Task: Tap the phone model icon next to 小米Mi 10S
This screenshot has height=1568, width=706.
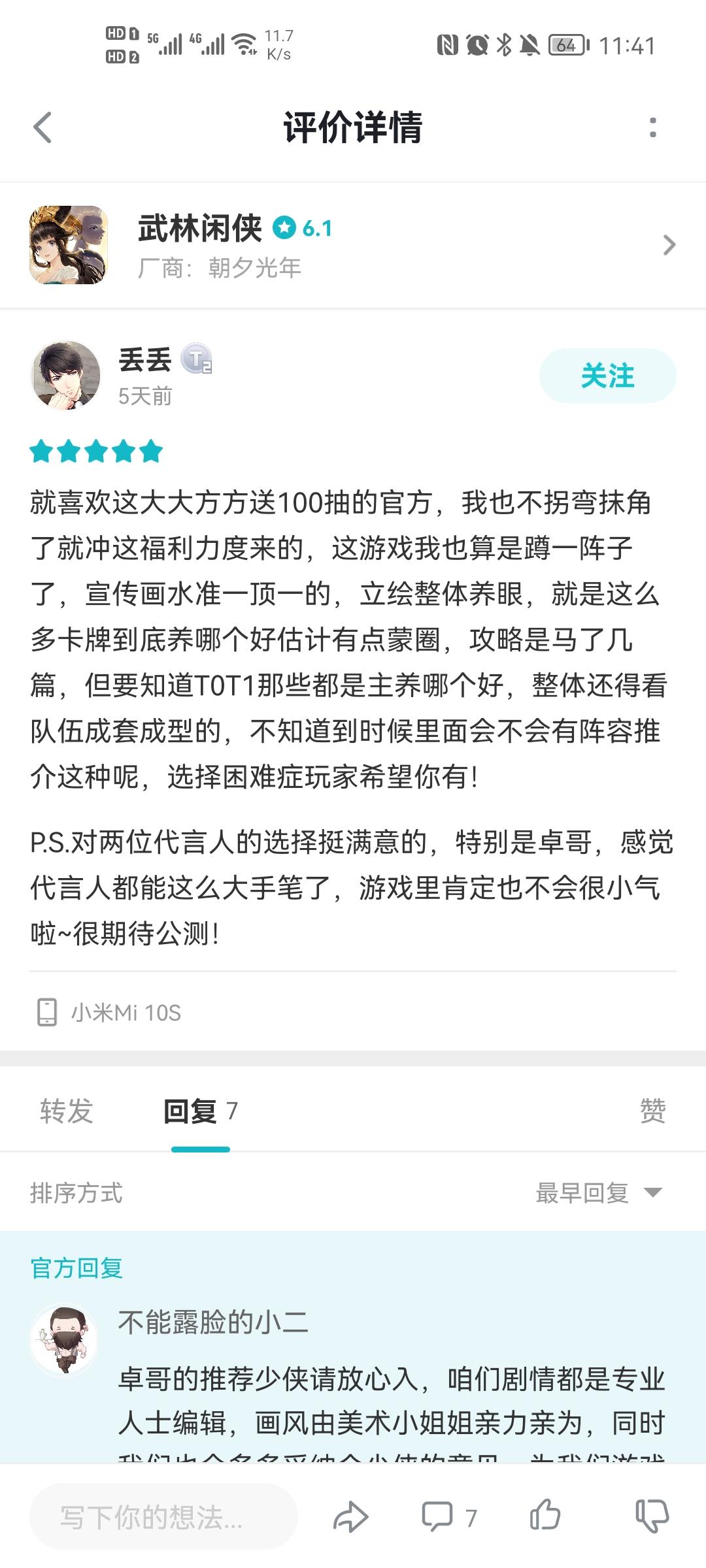Action: (45, 1012)
